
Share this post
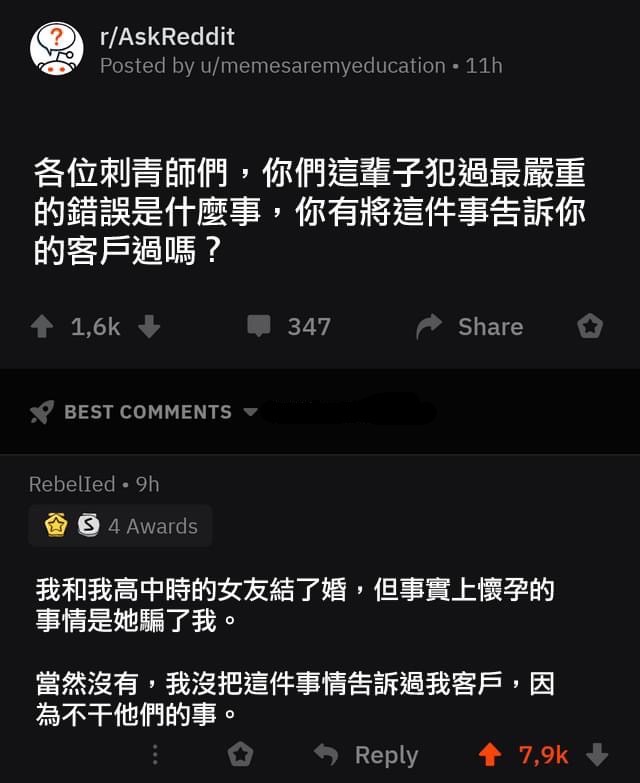pos(470,327)
